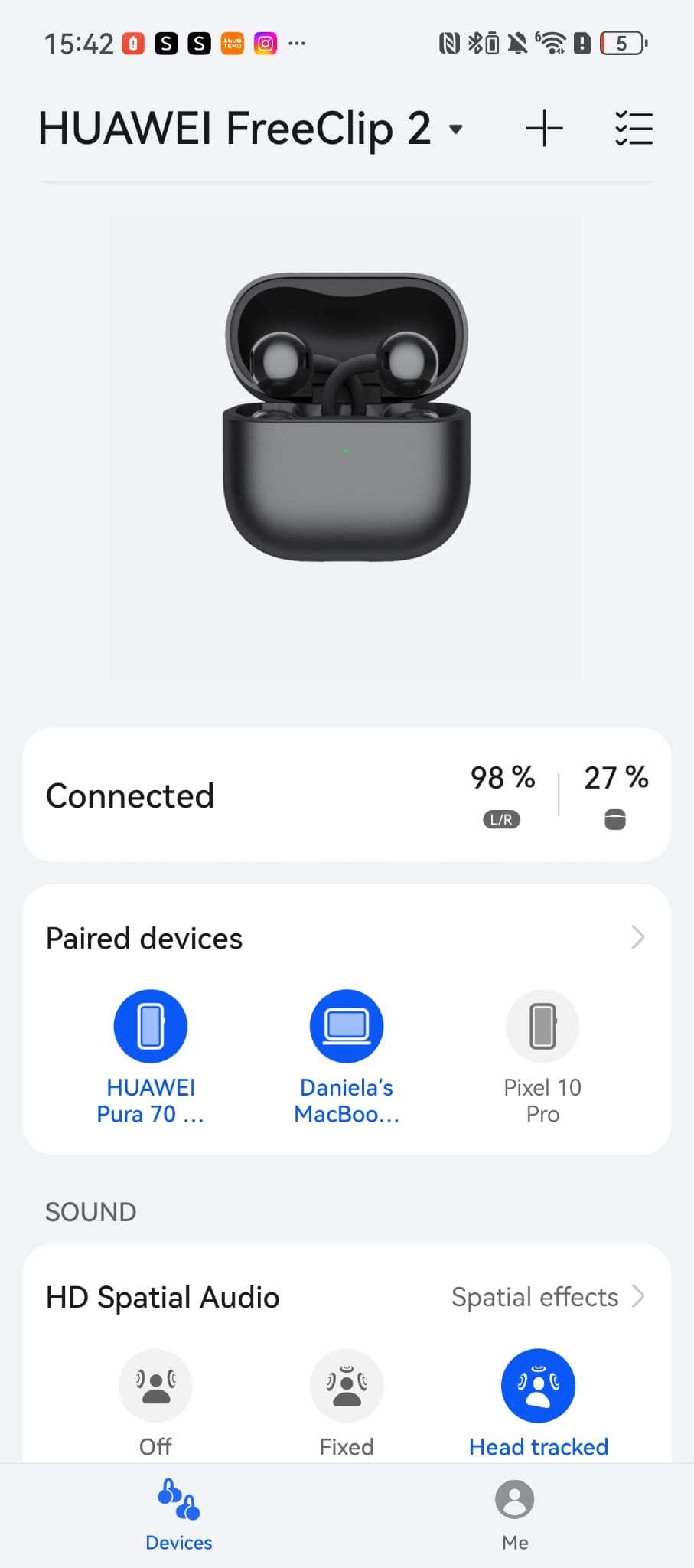Viewport: 694px width, 1568px height.
Task: Switch to the Me tab
Action: (515, 1514)
